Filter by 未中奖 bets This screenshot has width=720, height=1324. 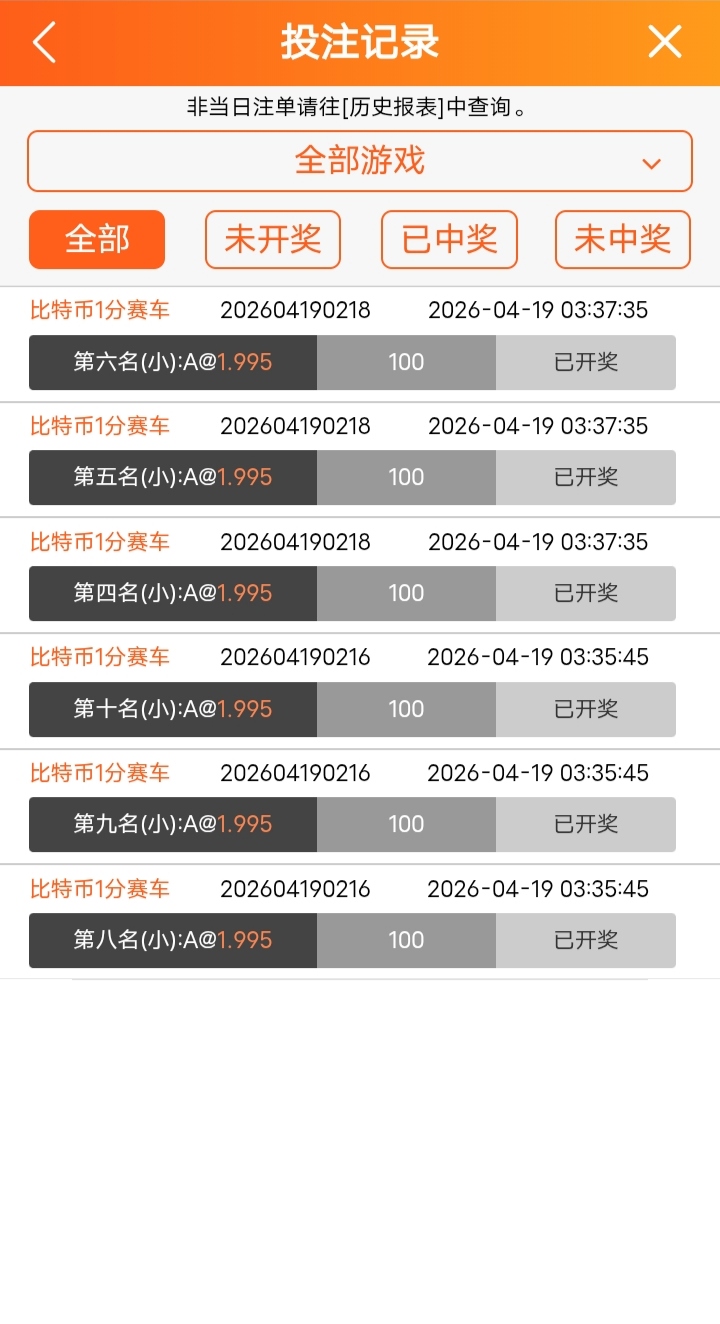pos(622,240)
